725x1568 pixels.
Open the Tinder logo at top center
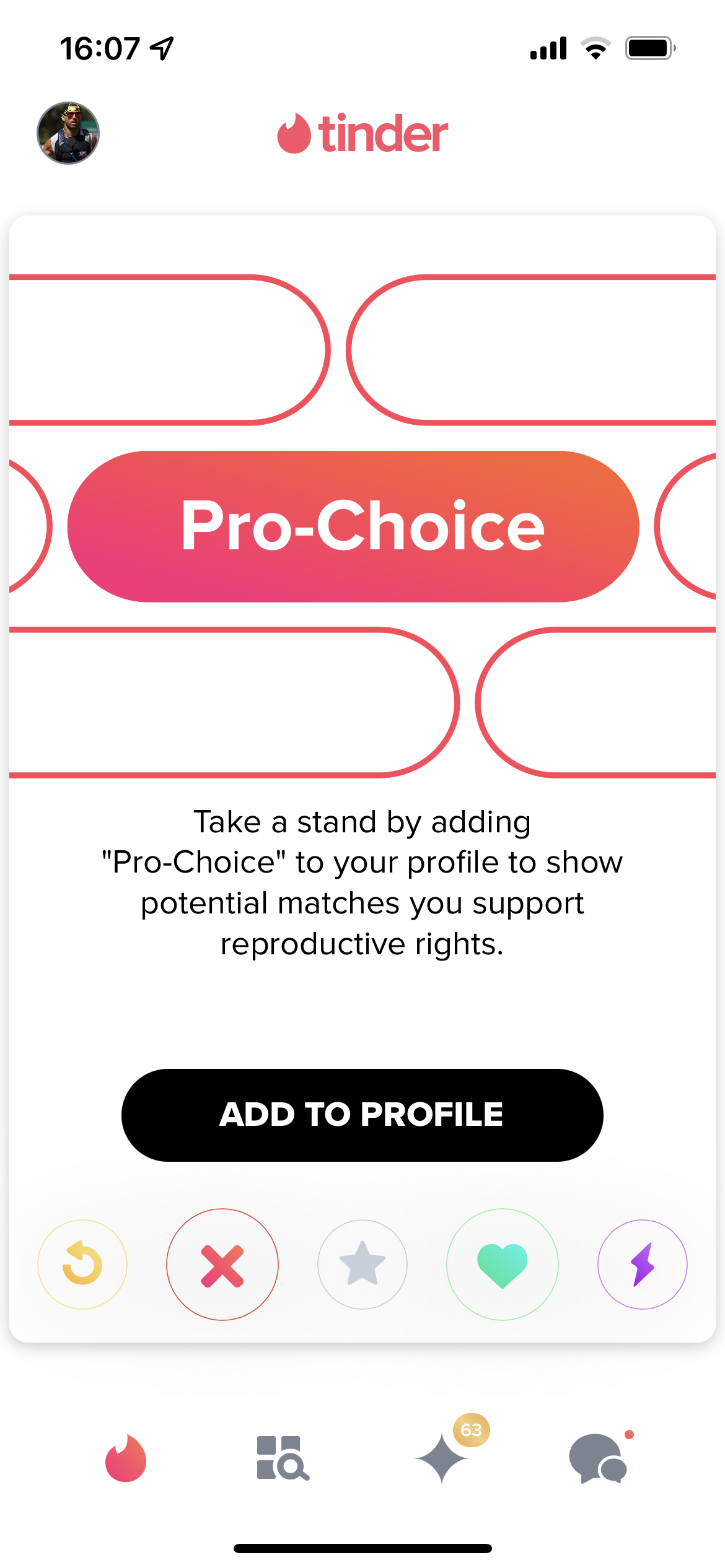pos(362,133)
